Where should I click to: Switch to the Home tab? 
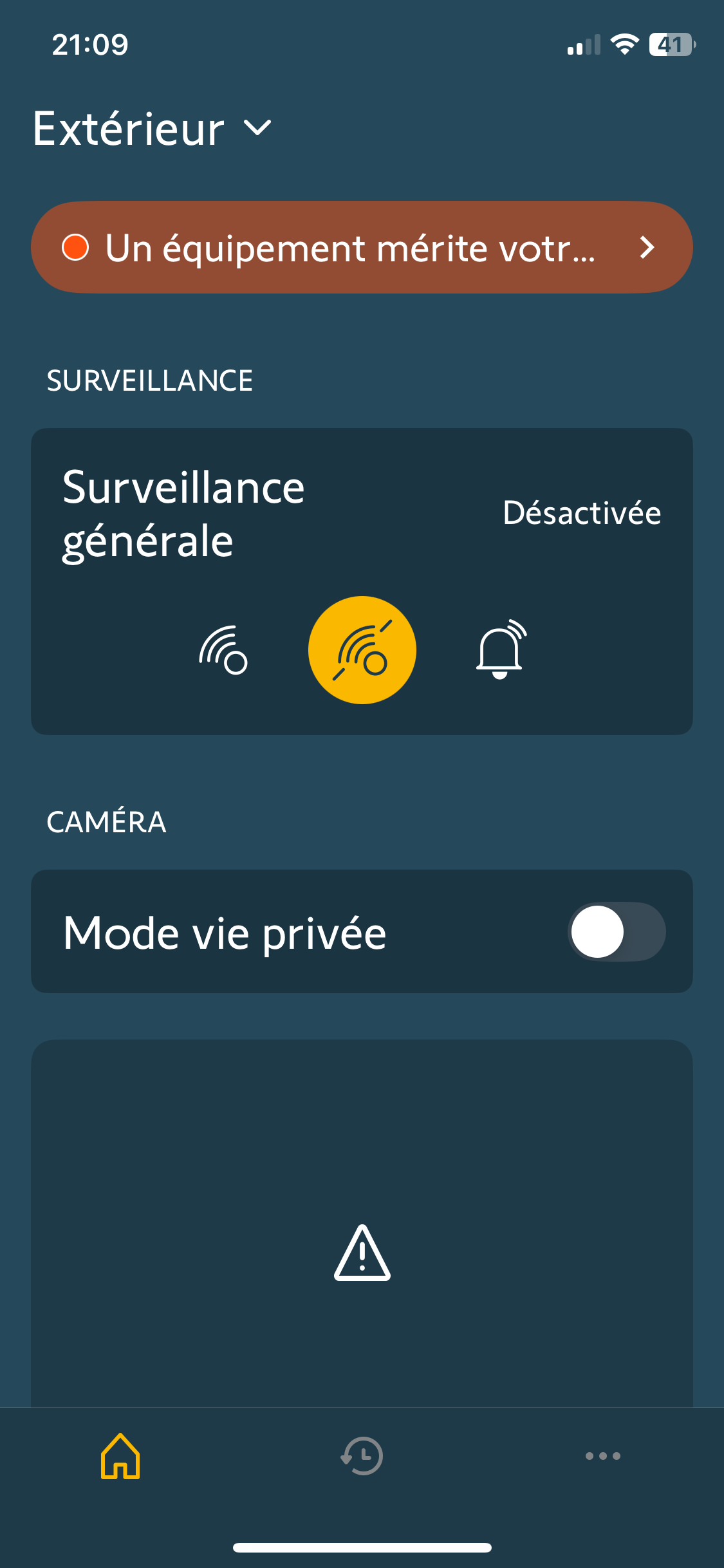coord(120,1456)
